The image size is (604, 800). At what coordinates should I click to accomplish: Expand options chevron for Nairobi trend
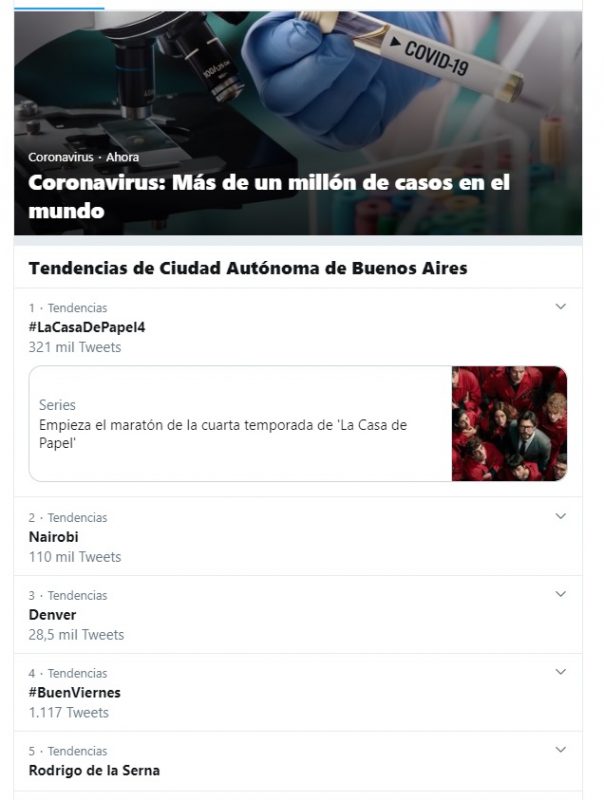pyautogui.click(x=560, y=516)
